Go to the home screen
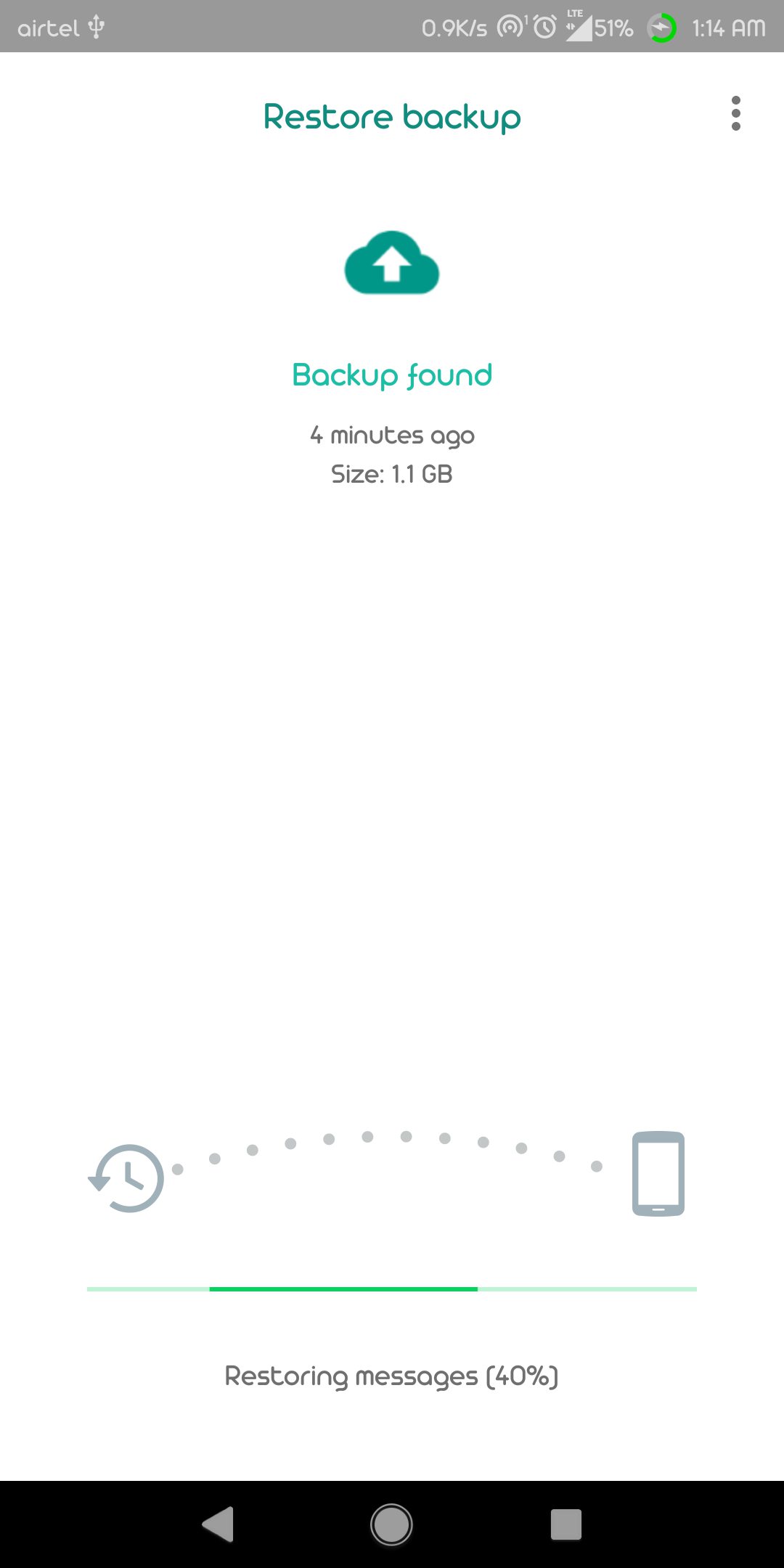This screenshot has height=1568, width=784. click(x=391, y=1524)
